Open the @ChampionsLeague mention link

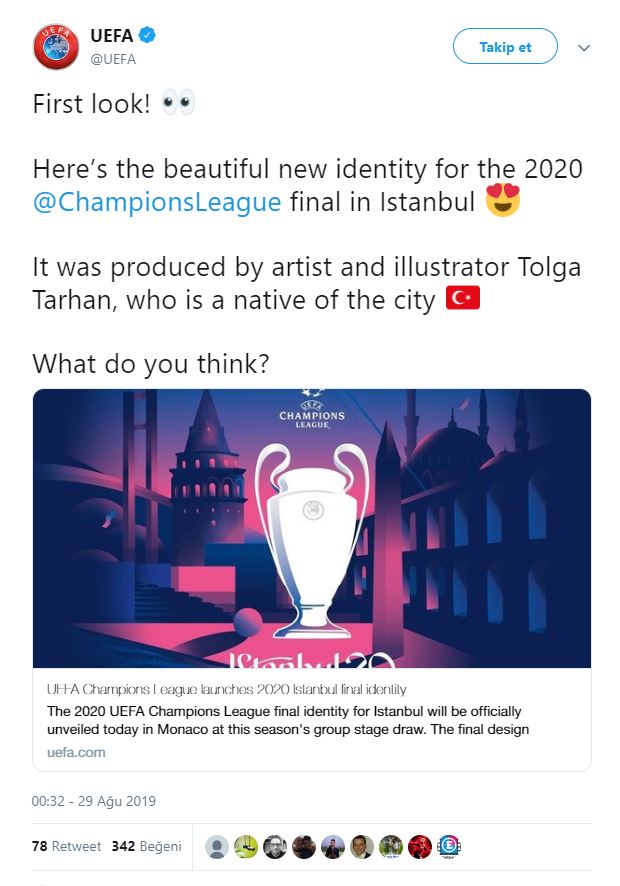157,202
